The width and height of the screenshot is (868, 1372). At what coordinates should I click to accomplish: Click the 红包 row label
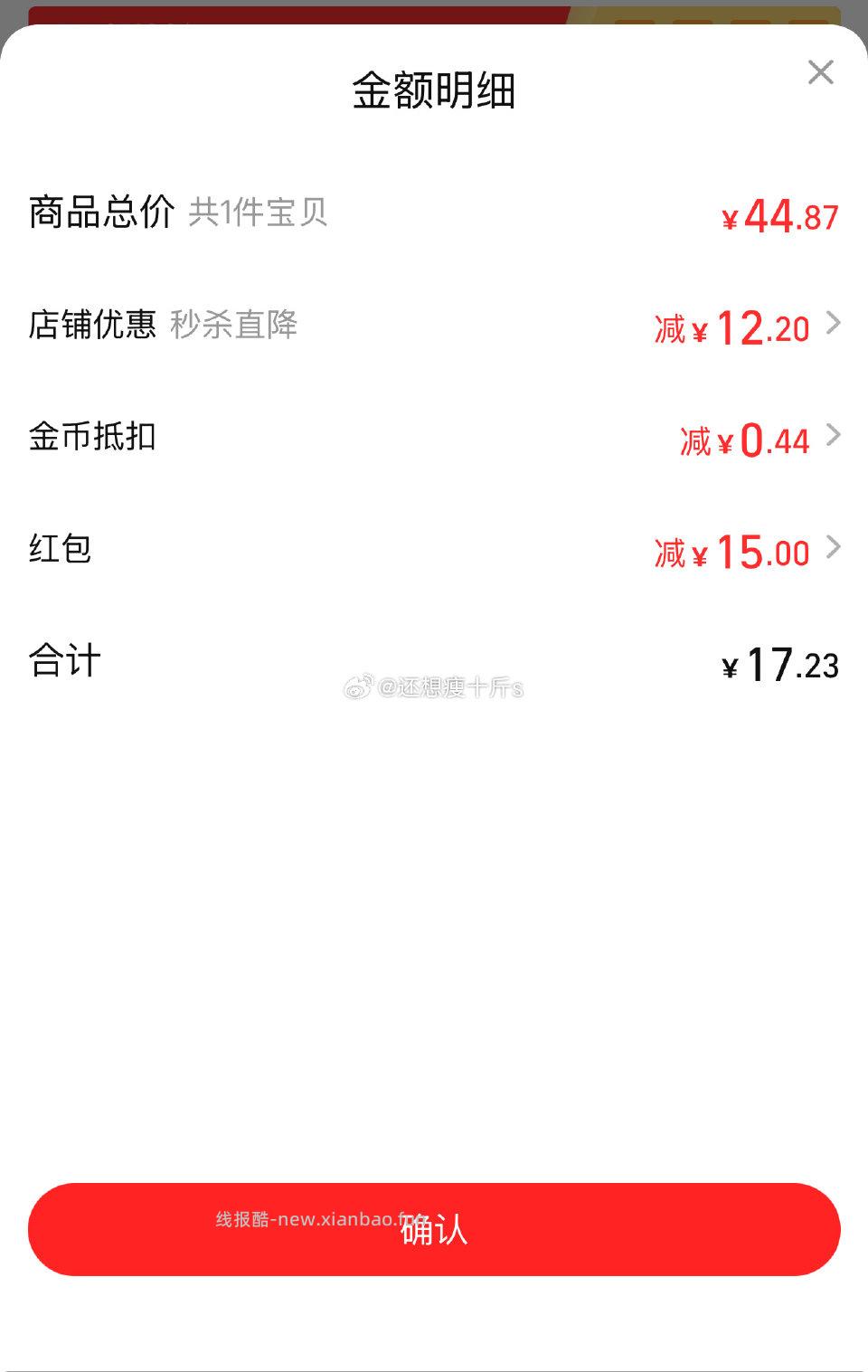58,548
